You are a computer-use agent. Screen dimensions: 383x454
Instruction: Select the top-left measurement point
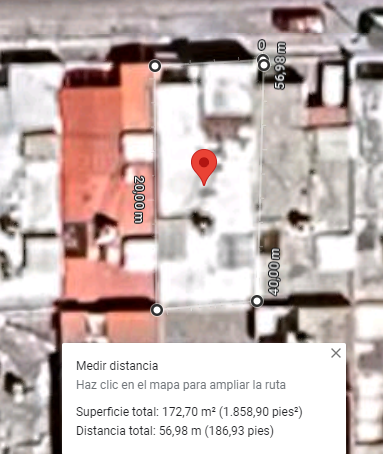155,66
